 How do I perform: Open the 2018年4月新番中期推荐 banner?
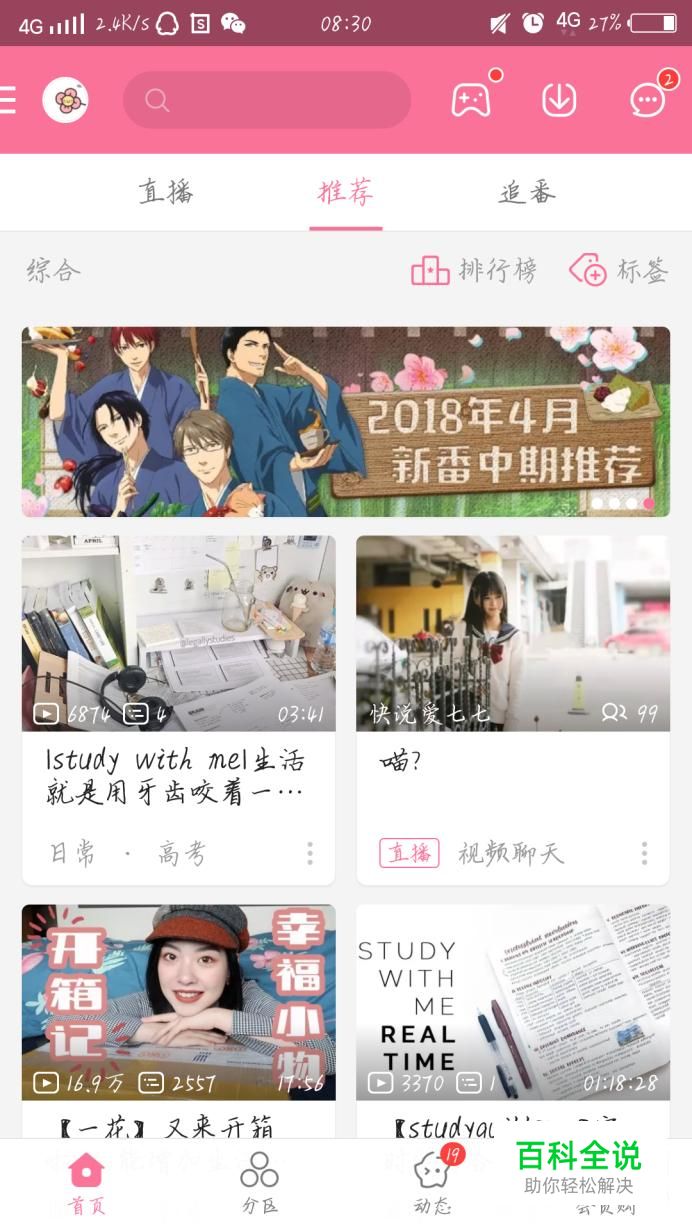click(x=346, y=421)
